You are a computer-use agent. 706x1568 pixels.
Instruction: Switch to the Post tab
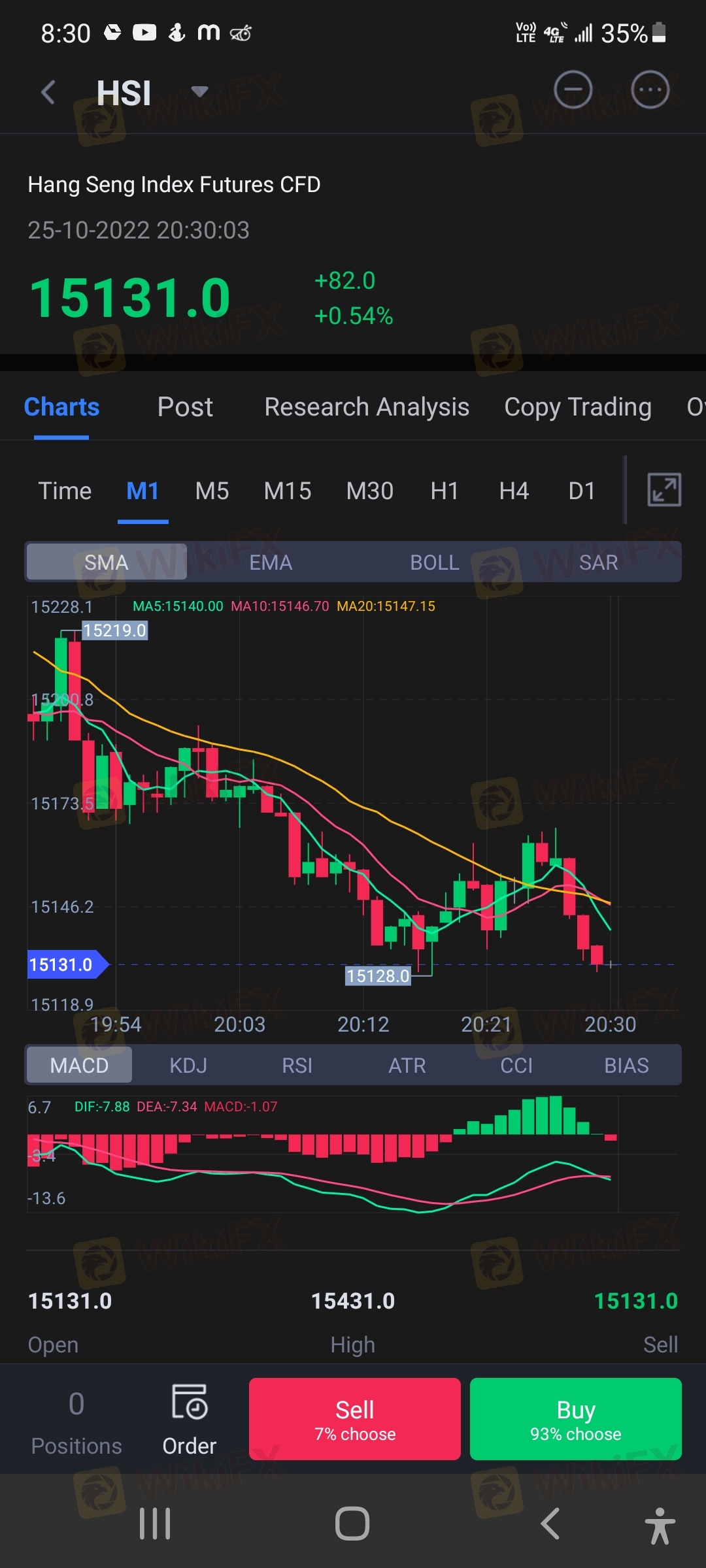point(185,407)
